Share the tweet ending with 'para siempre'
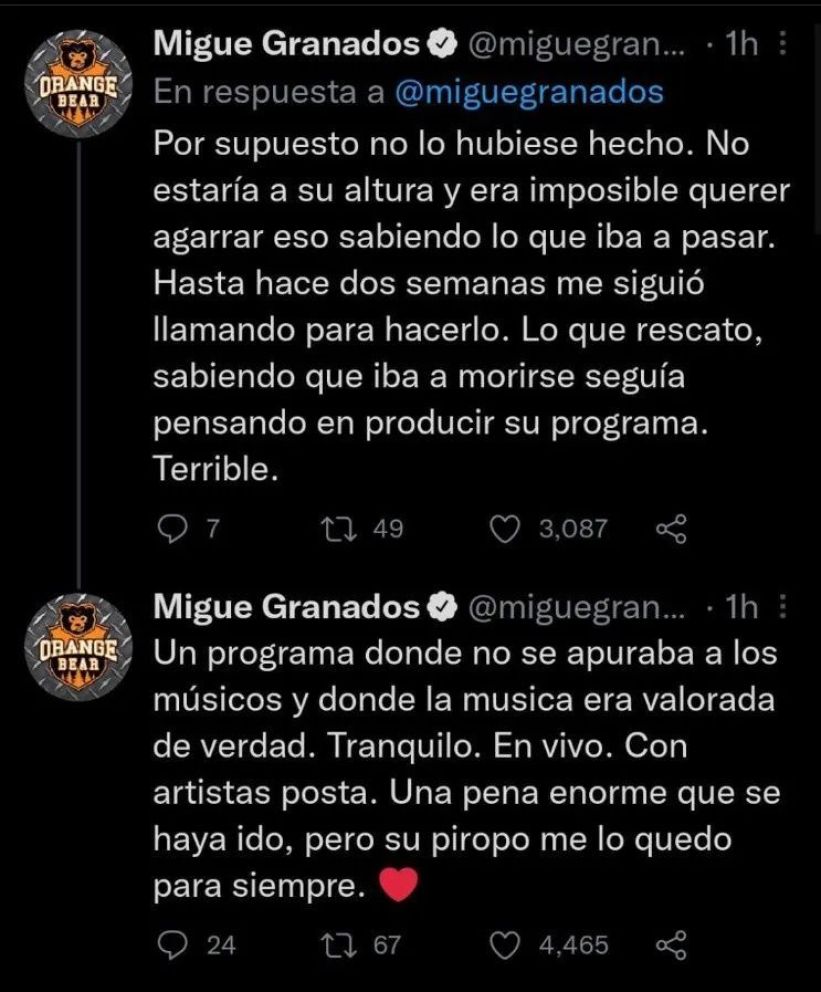The width and height of the screenshot is (821, 992). 671,945
